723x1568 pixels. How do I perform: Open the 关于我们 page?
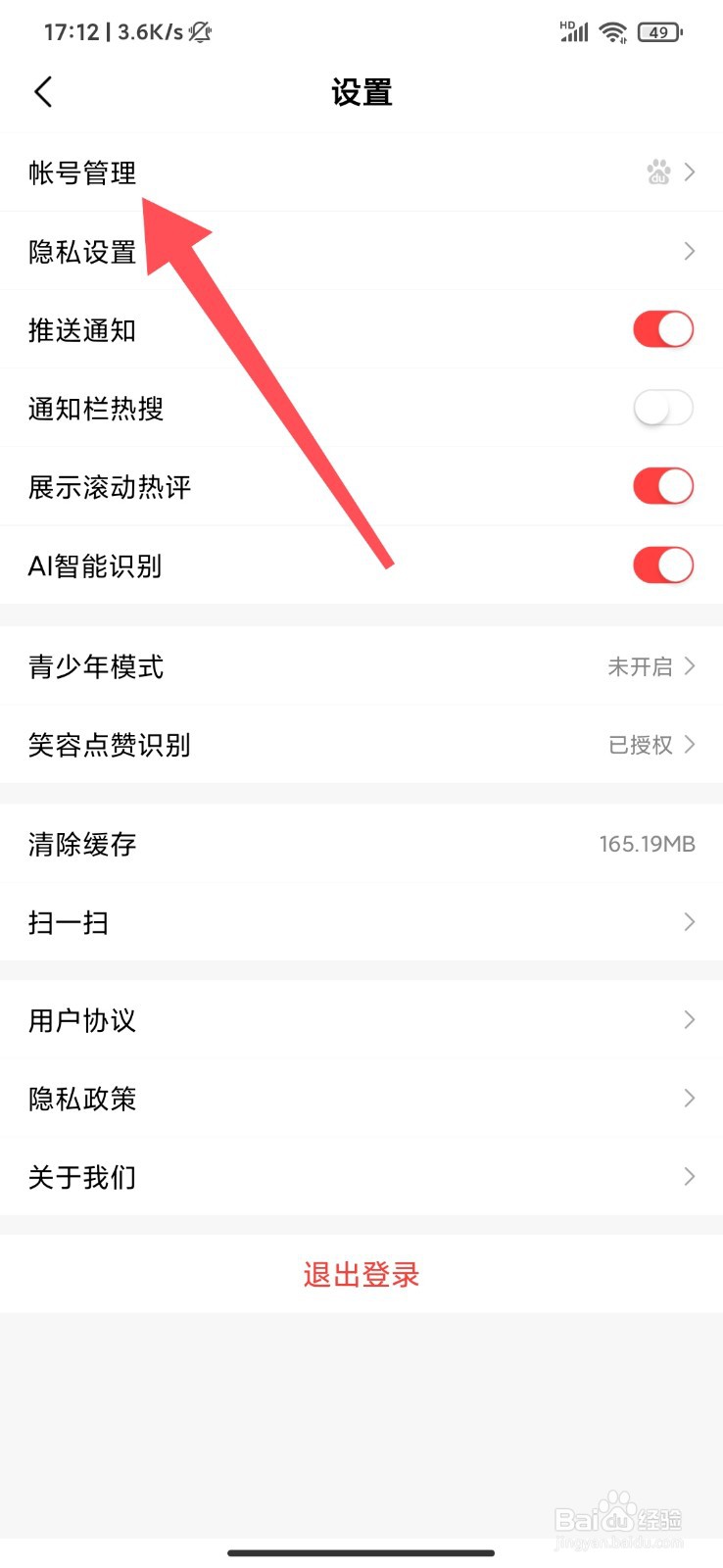click(361, 1177)
